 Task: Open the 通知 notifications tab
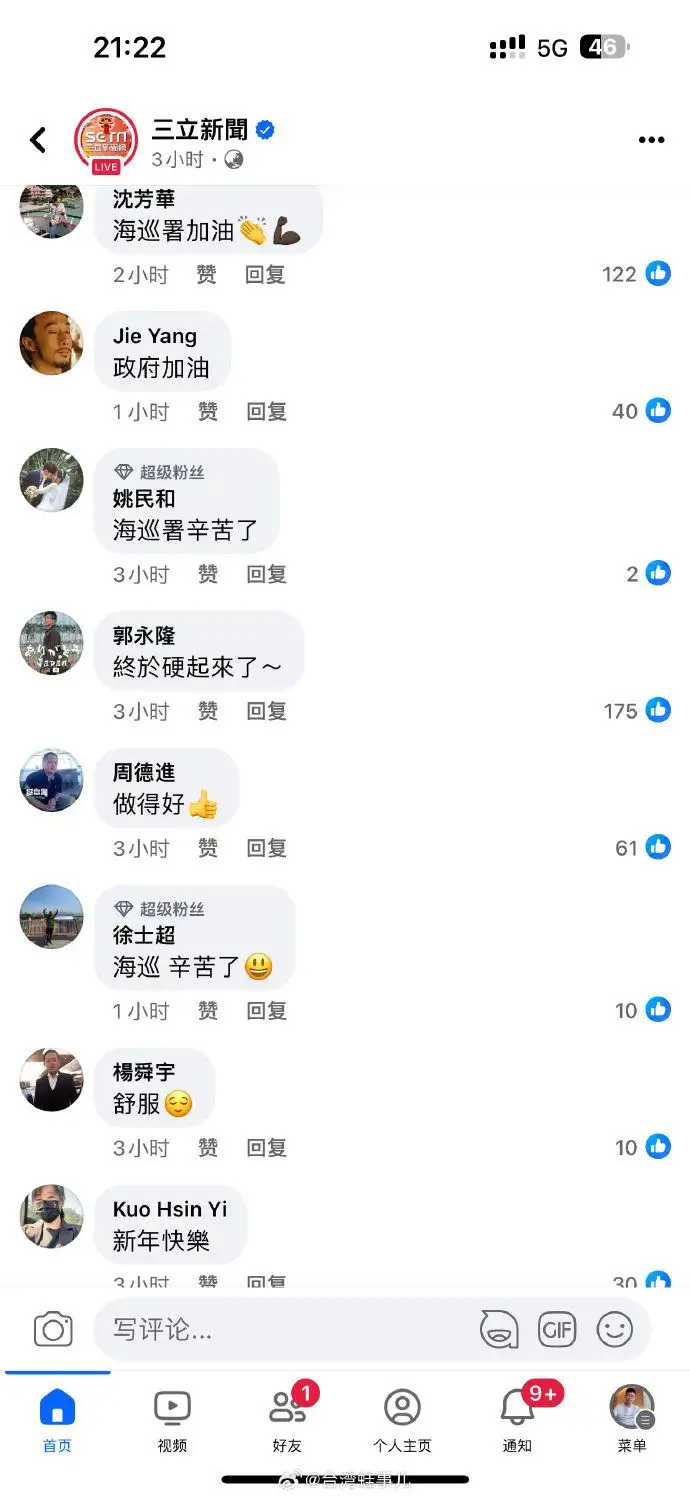pos(517,1420)
